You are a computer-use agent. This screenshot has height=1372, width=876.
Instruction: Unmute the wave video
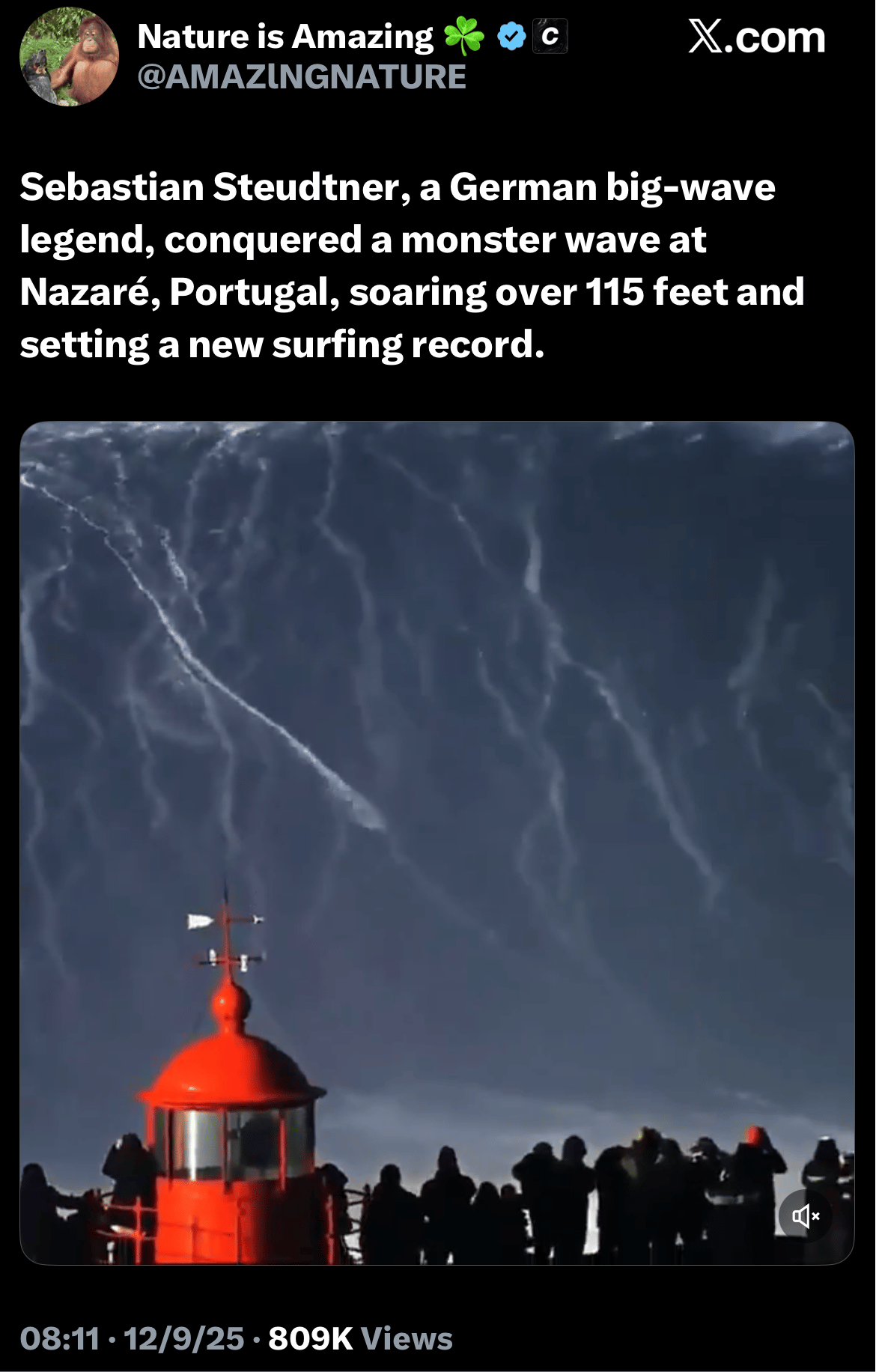pyautogui.click(x=805, y=1216)
